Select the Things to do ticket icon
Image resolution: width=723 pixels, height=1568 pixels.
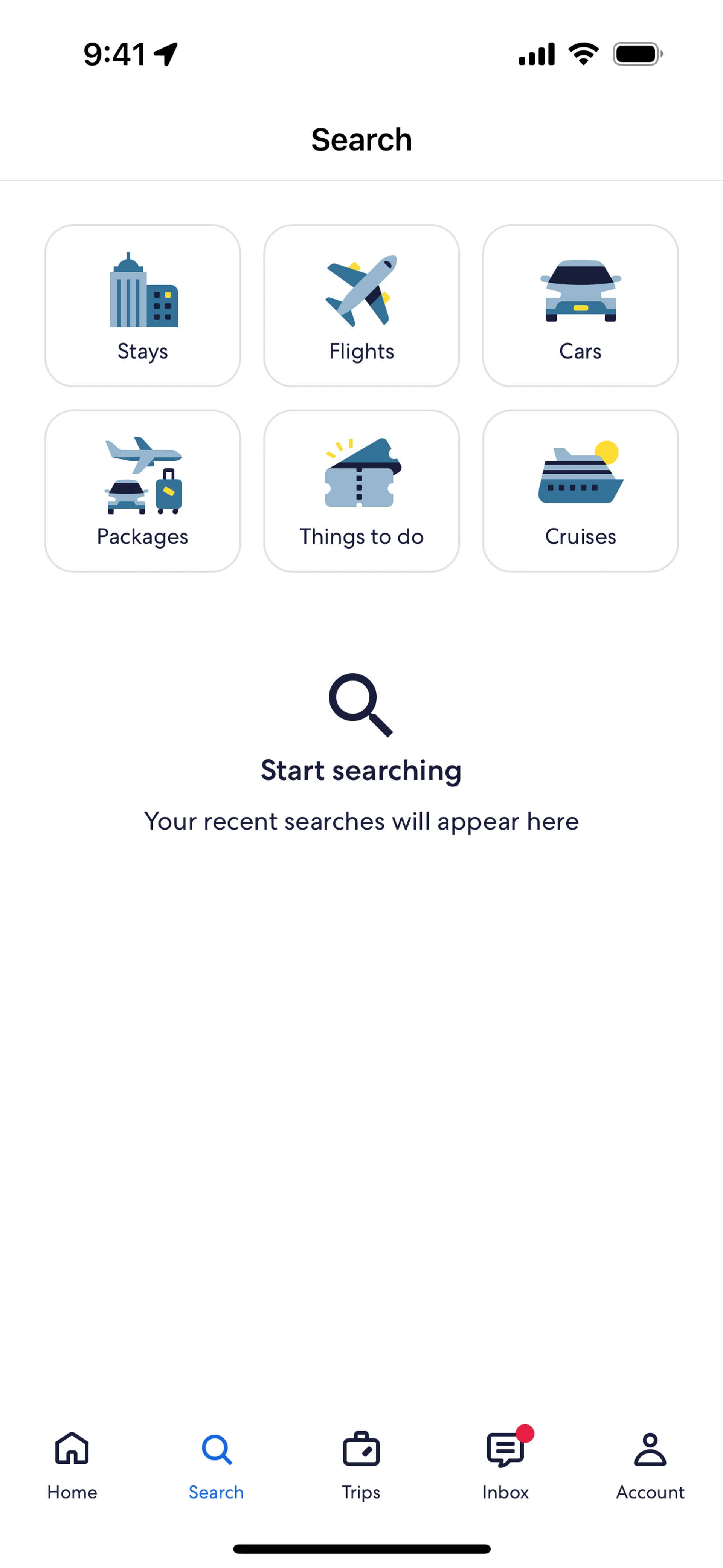point(361,478)
